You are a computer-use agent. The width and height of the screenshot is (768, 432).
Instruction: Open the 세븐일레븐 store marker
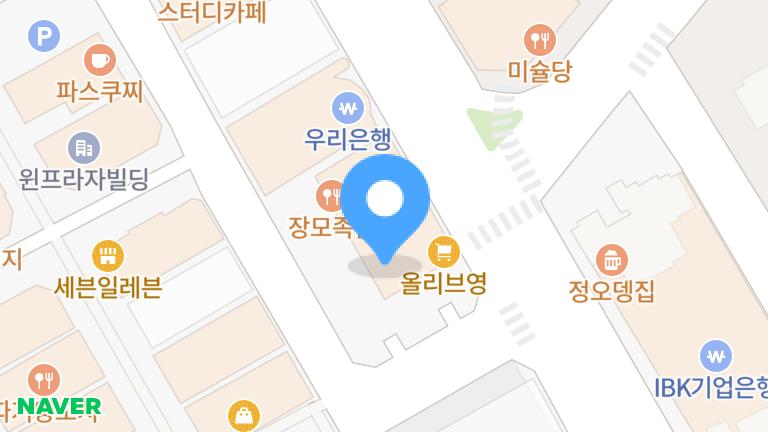tap(107, 255)
